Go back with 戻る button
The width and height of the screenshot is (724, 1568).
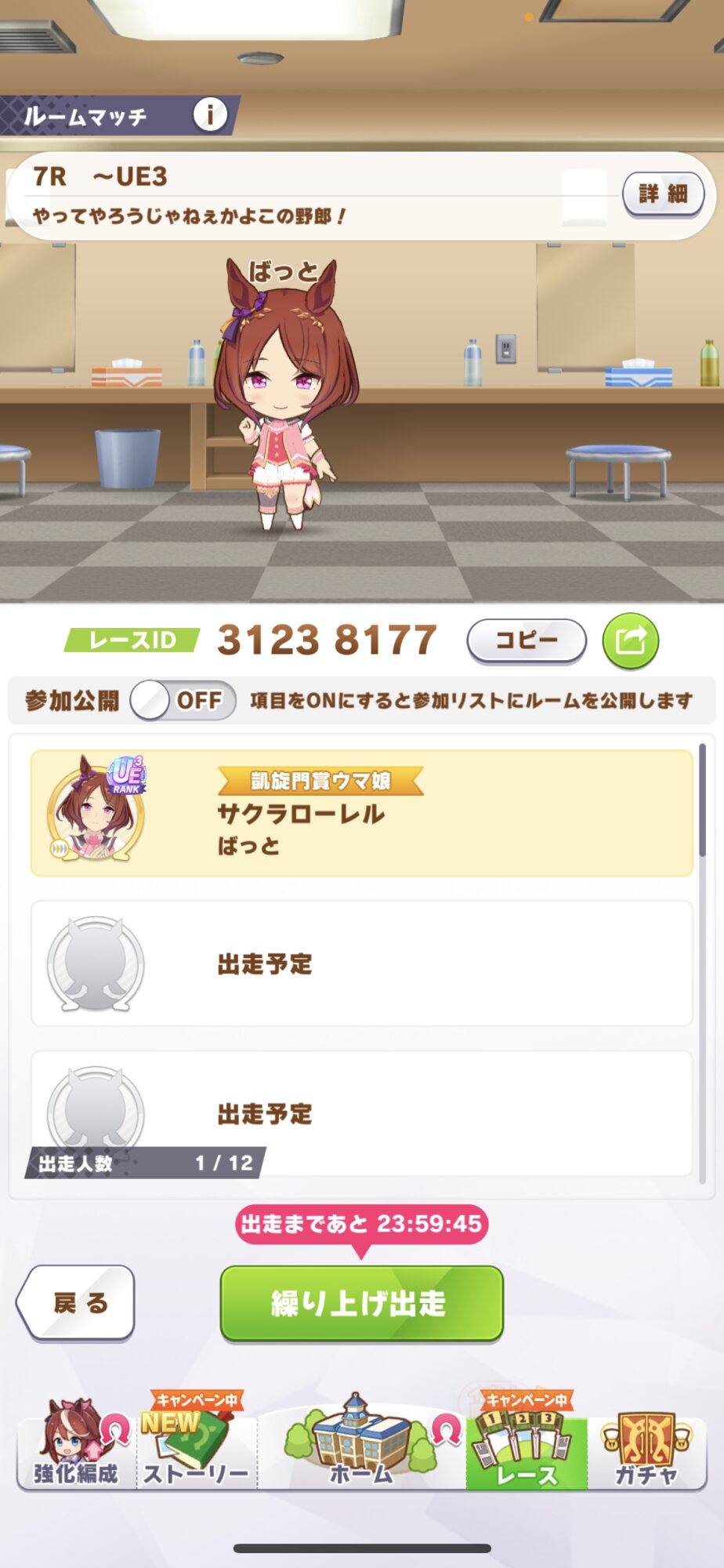[x=77, y=1303]
